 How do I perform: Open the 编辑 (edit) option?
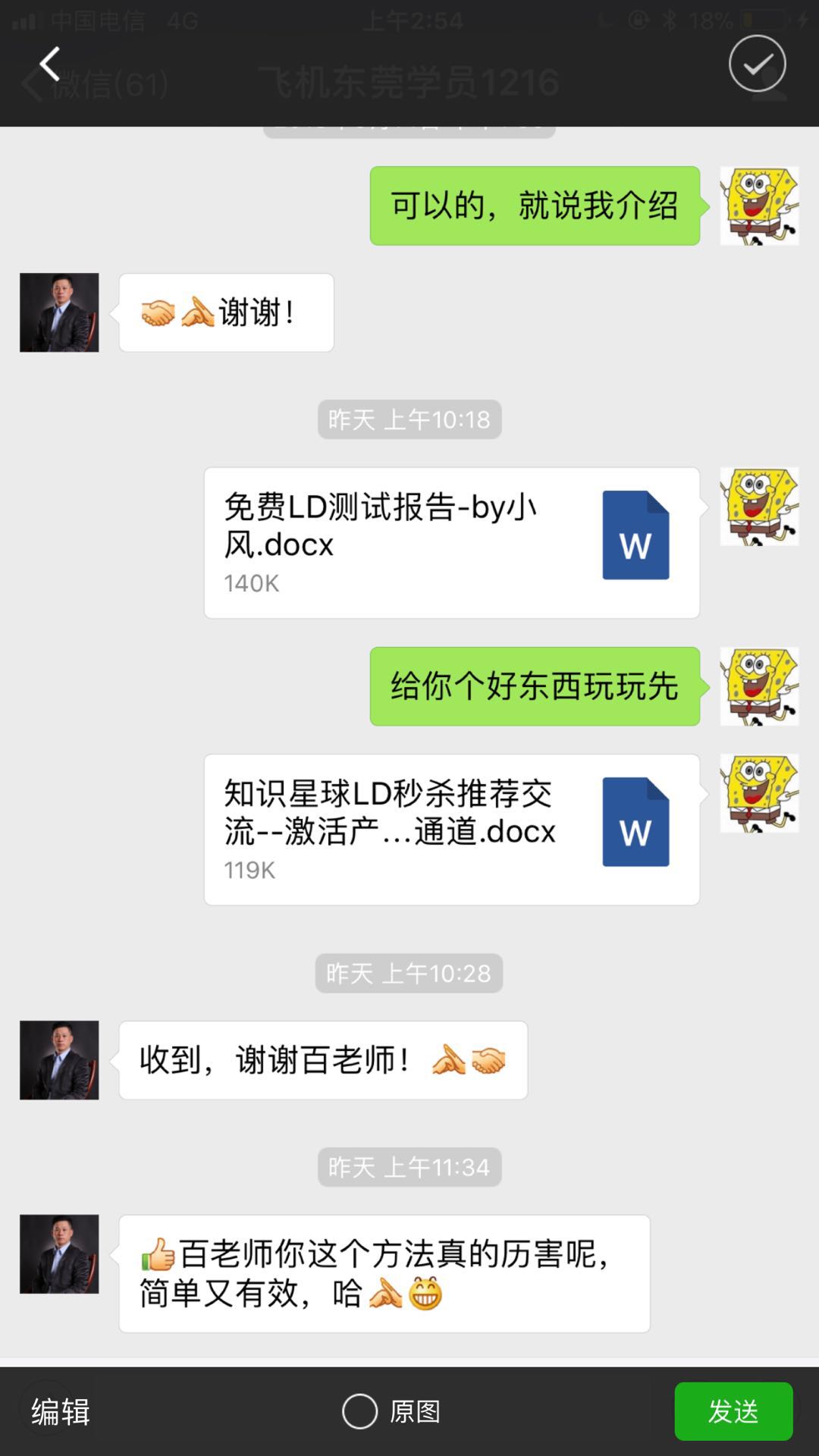pos(61,1412)
